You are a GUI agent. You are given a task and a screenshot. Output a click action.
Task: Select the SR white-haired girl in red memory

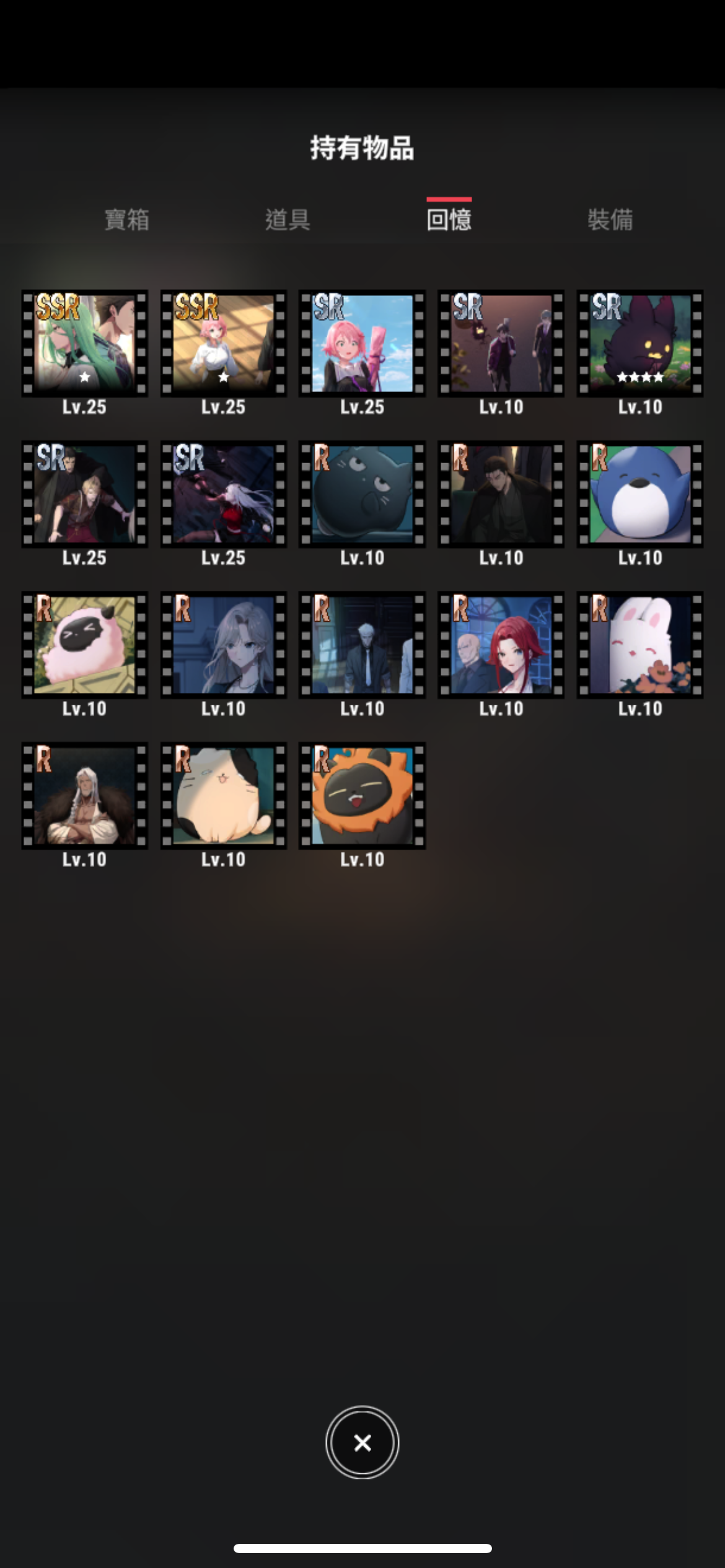click(223, 494)
